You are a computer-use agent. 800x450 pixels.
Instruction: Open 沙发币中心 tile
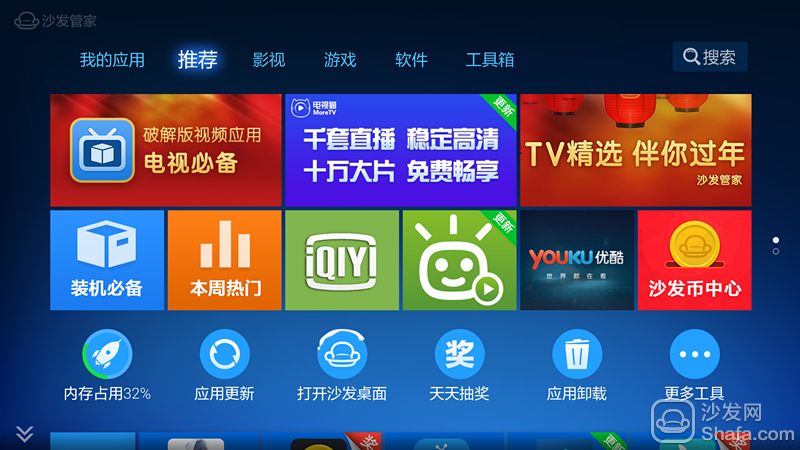(x=694, y=260)
